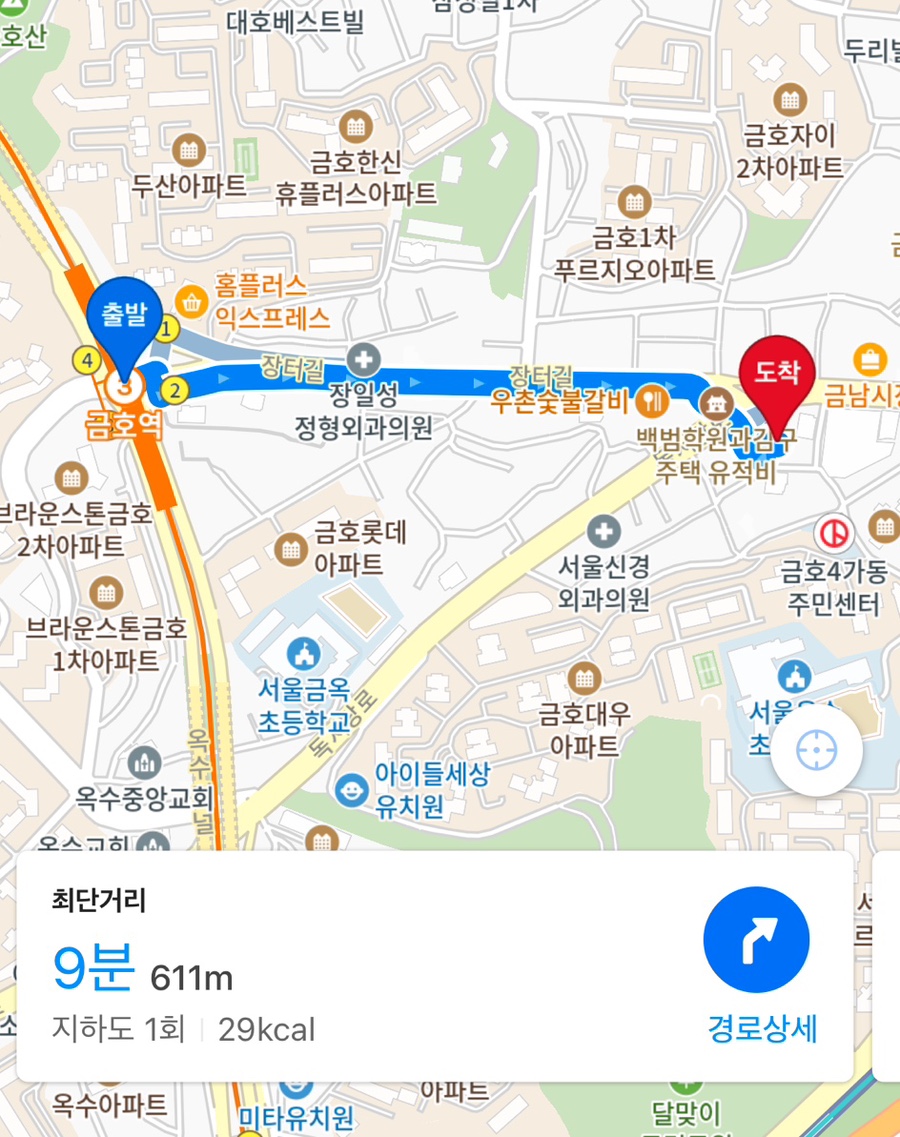The height and width of the screenshot is (1137, 900).
Task: Center map on my current location
Action: [817, 750]
